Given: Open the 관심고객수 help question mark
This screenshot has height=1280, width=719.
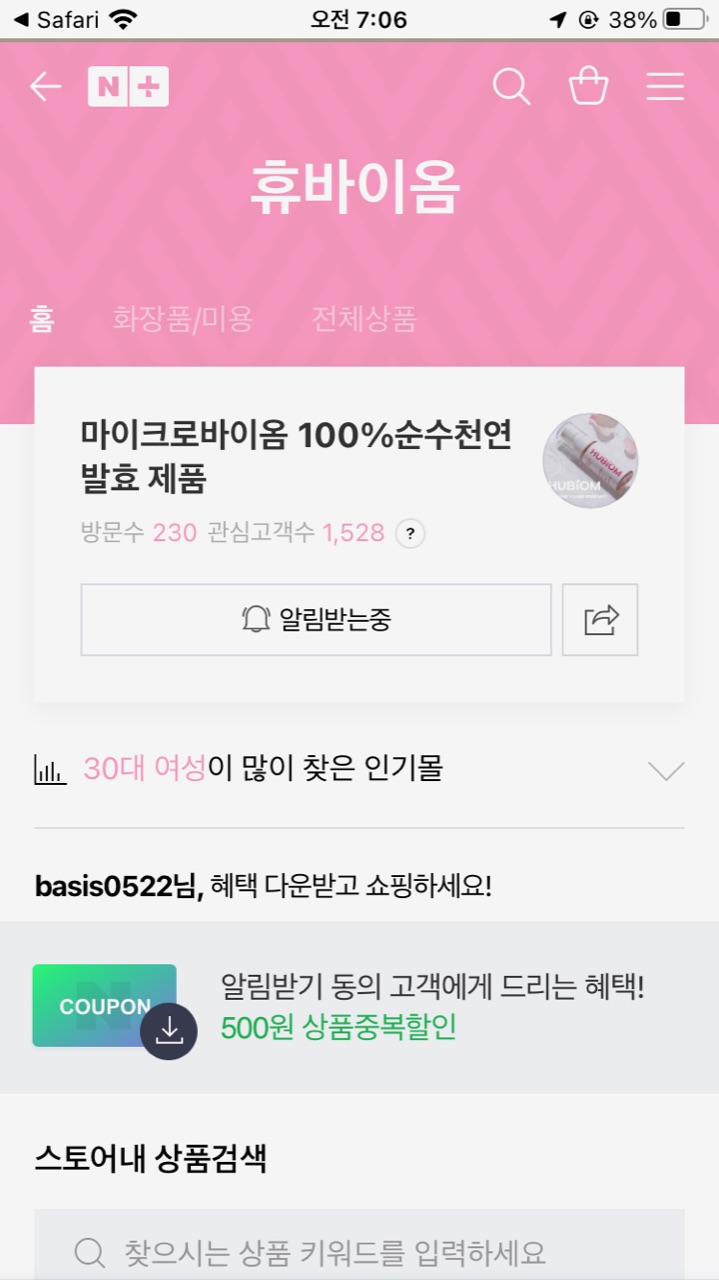Looking at the screenshot, I should tap(410, 534).
